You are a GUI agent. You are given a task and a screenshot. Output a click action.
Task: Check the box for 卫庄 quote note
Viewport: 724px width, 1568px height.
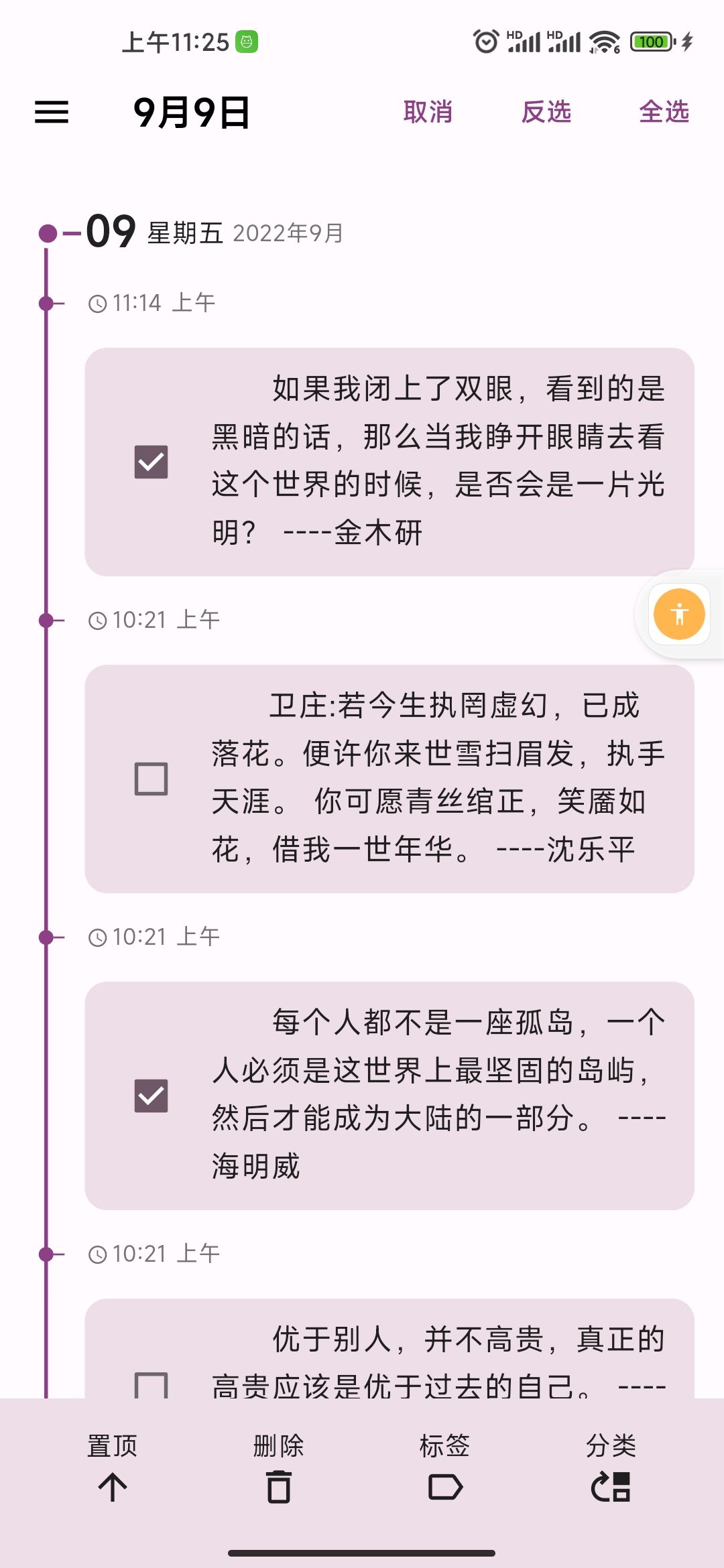click(151, 779)
